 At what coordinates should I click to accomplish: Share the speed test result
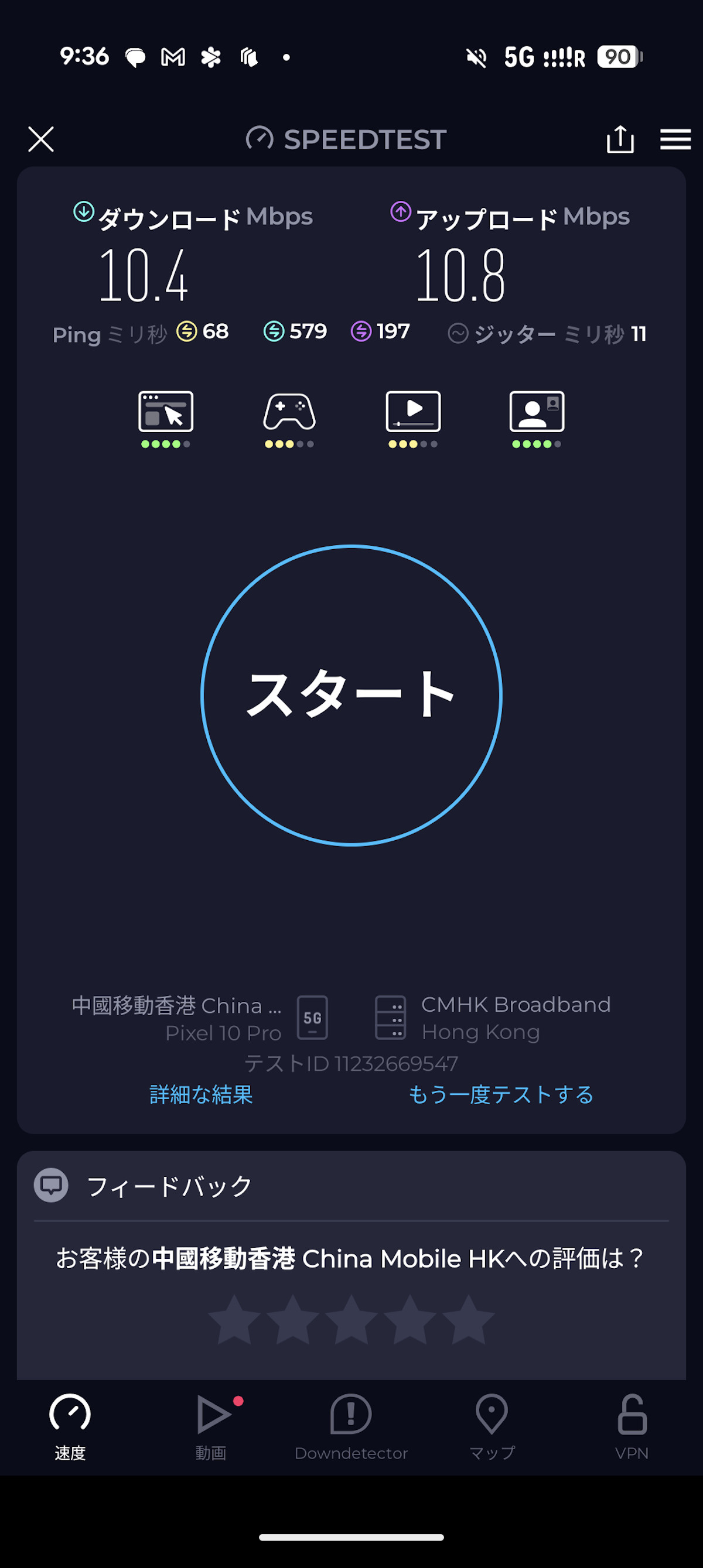click(620, 139)
